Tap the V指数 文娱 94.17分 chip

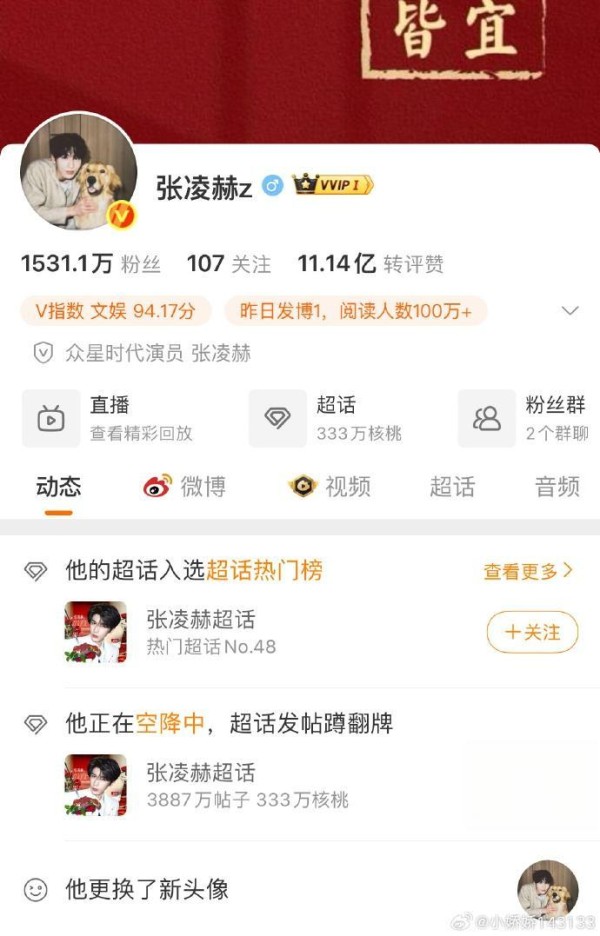click(x=116, y=311)
